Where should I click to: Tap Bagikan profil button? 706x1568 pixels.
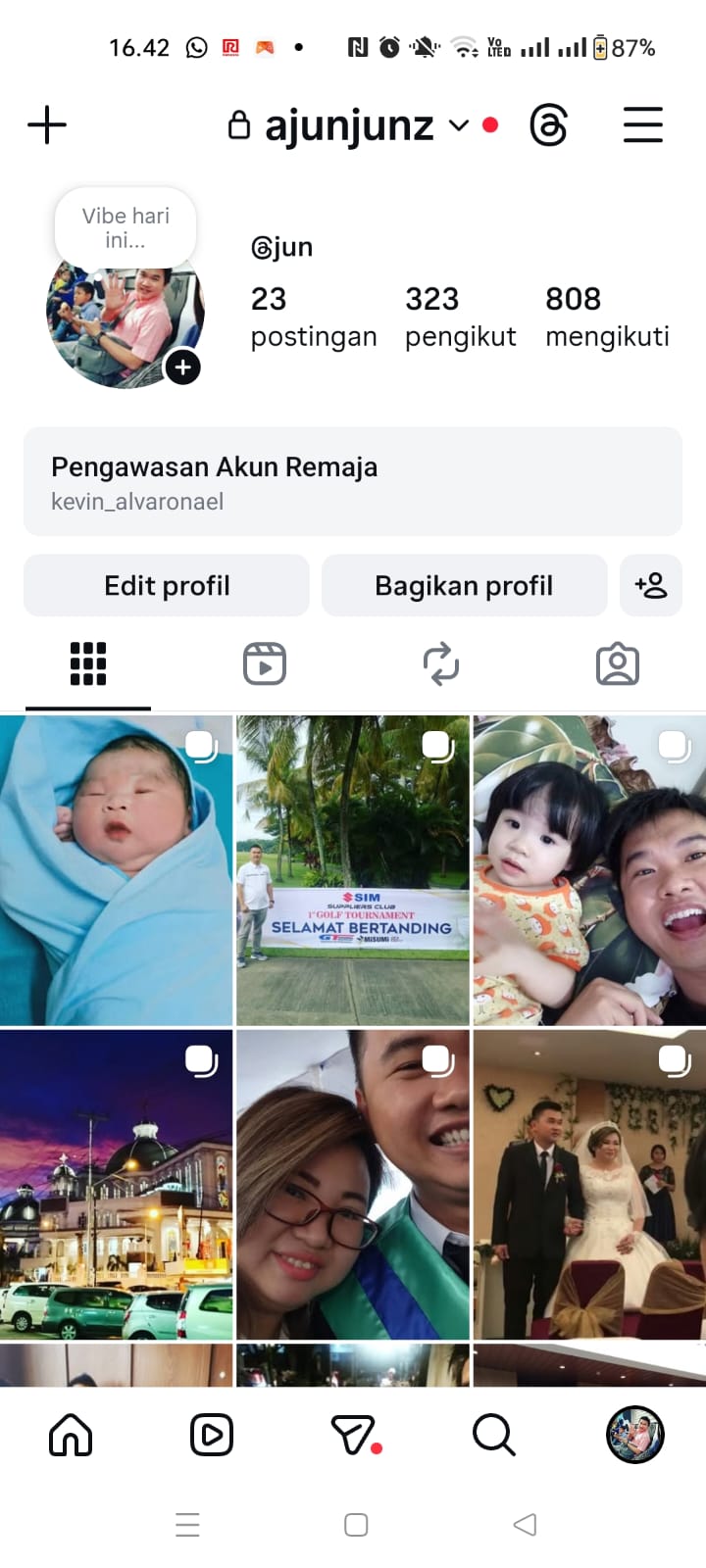click(464, 585)
